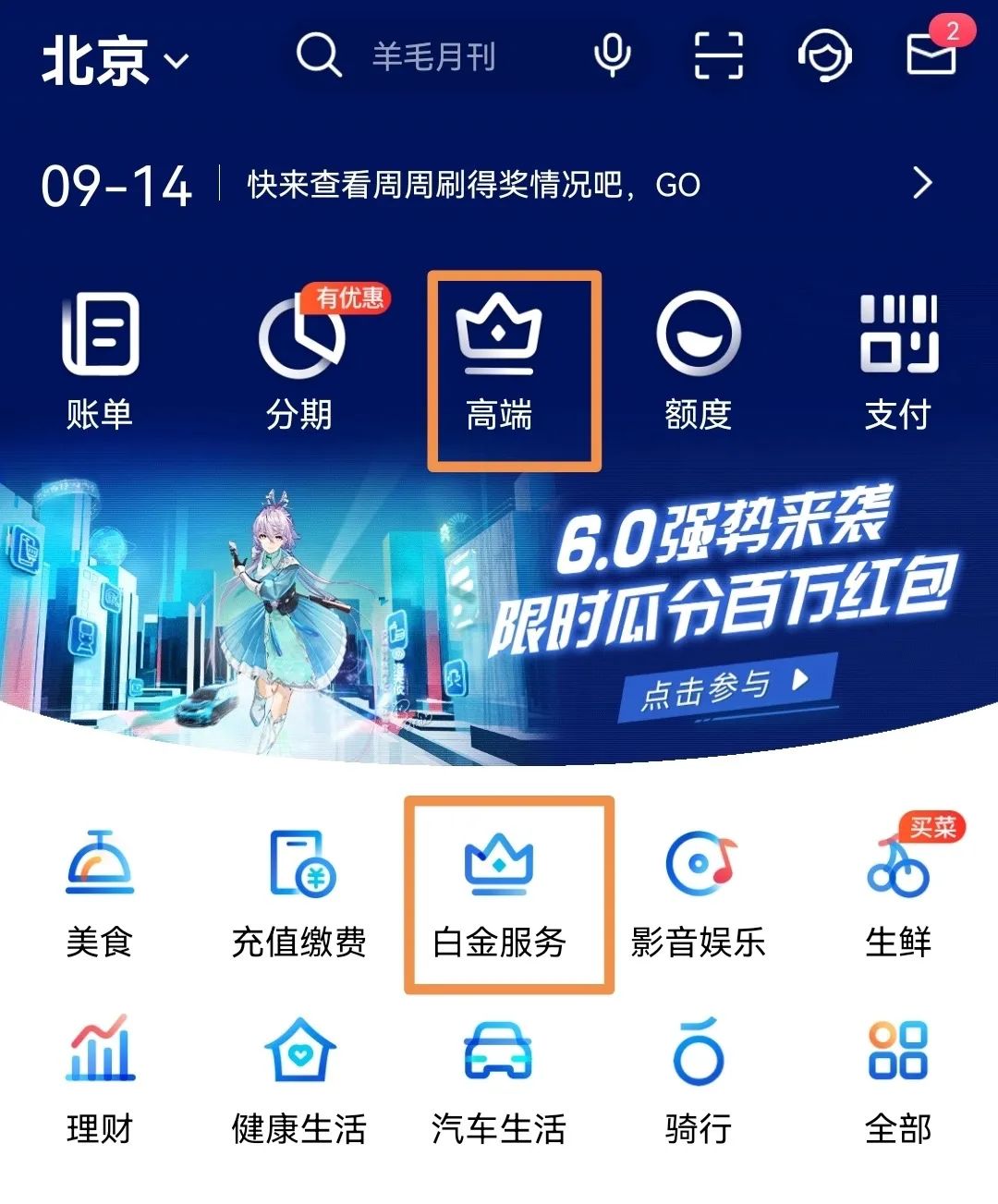This screenshot has width=998, height=1204.
Task: Open 账单 statement
Action: (100, 362)
